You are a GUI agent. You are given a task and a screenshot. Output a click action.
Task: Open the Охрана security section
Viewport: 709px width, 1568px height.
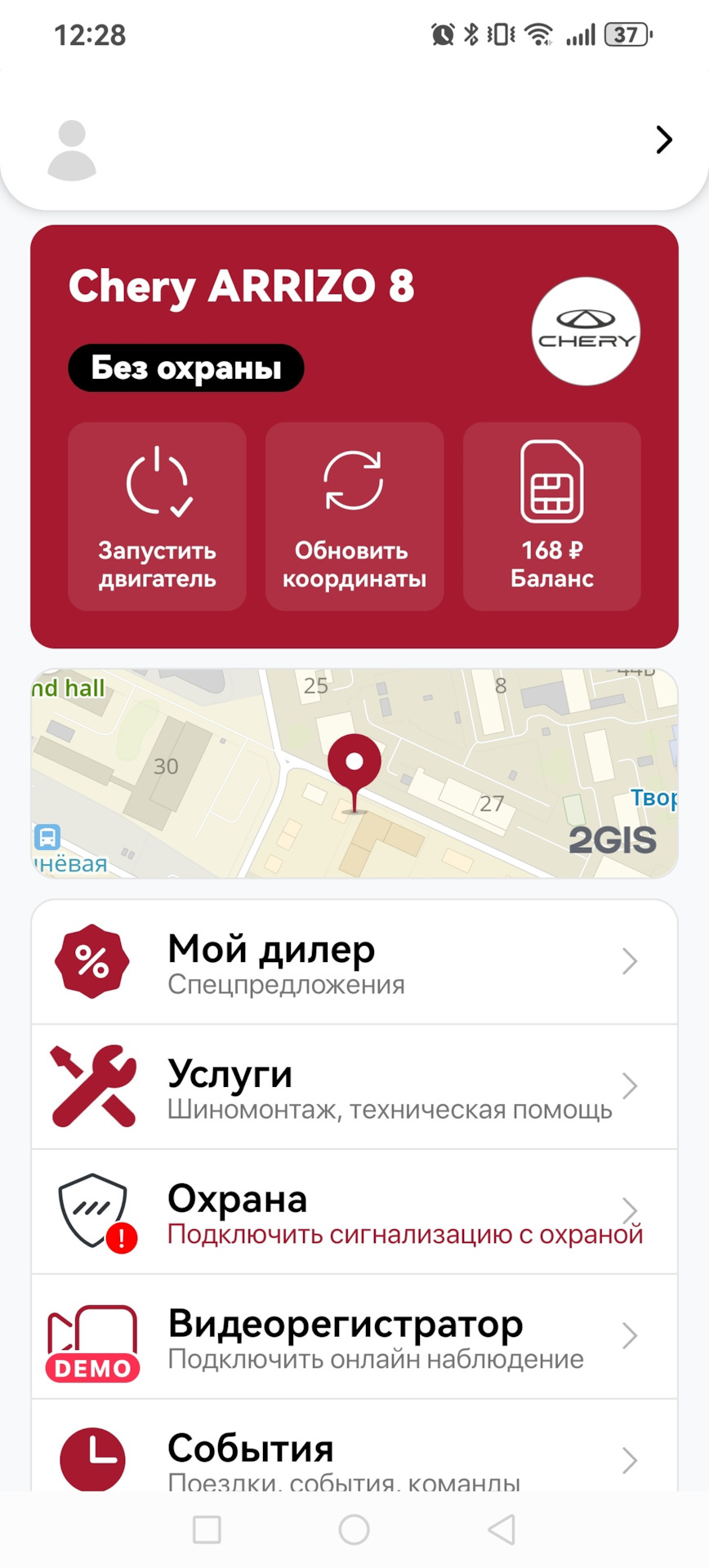tap(354, 1212)
